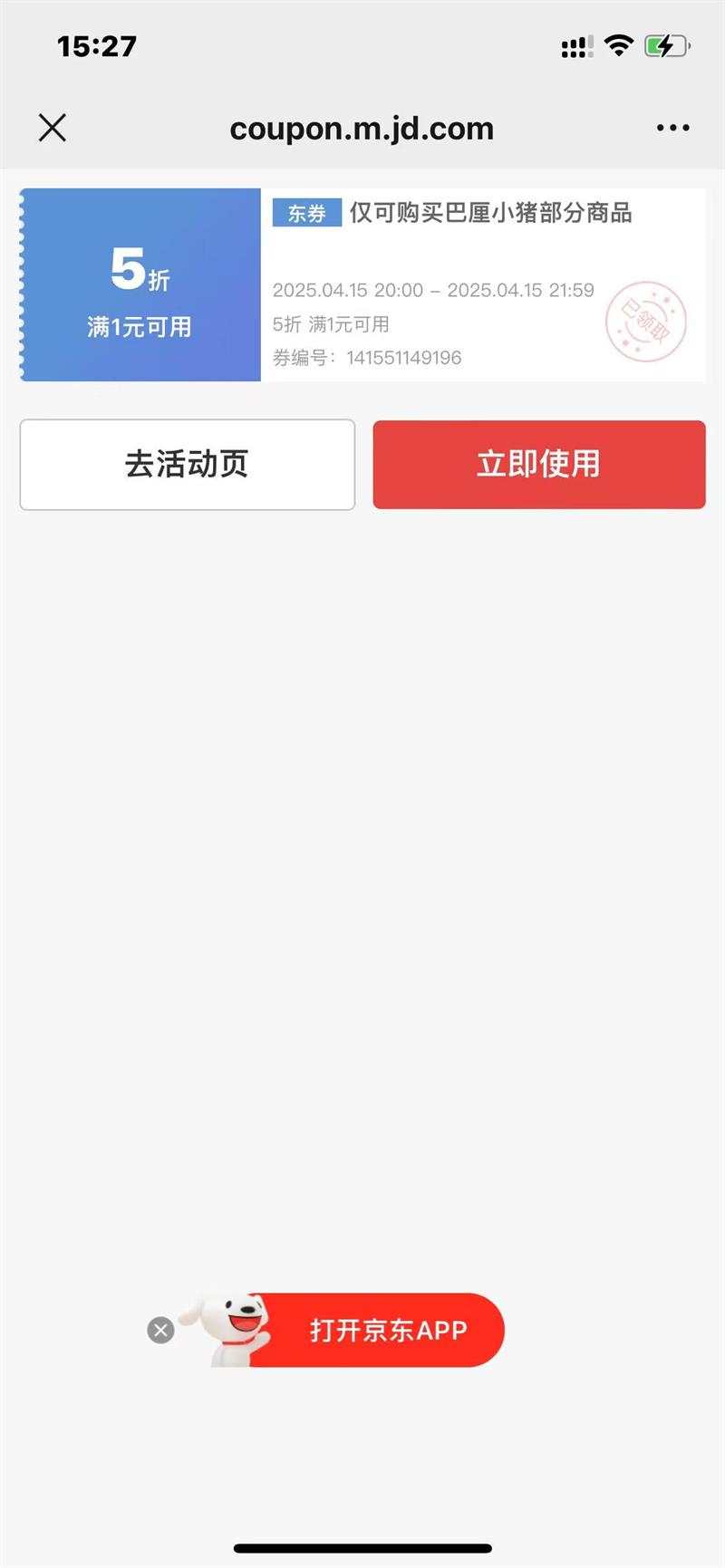This screenshot has height=1568, width=725.
Task: Tap 去活动页 to visit activity page
Action: pos(187,465)
